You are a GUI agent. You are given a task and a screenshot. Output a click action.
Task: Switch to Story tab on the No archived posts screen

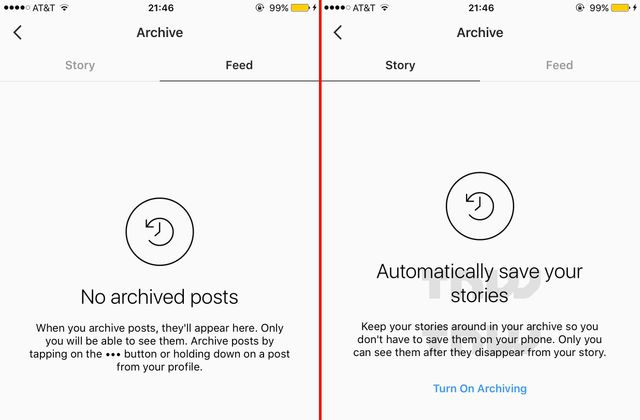(x=80, y=65)
